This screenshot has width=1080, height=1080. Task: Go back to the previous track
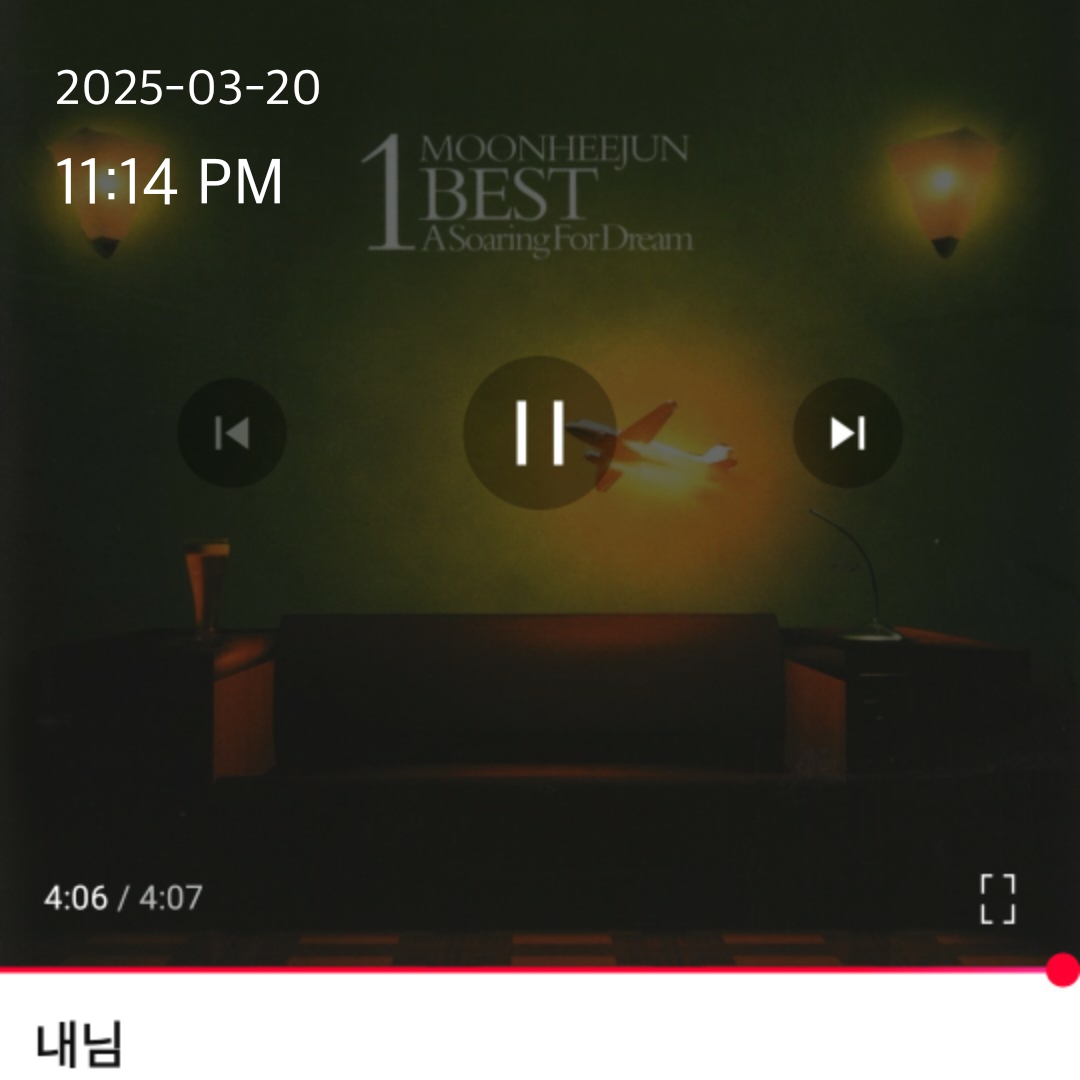pyautogui.click(x=232, y=433)
